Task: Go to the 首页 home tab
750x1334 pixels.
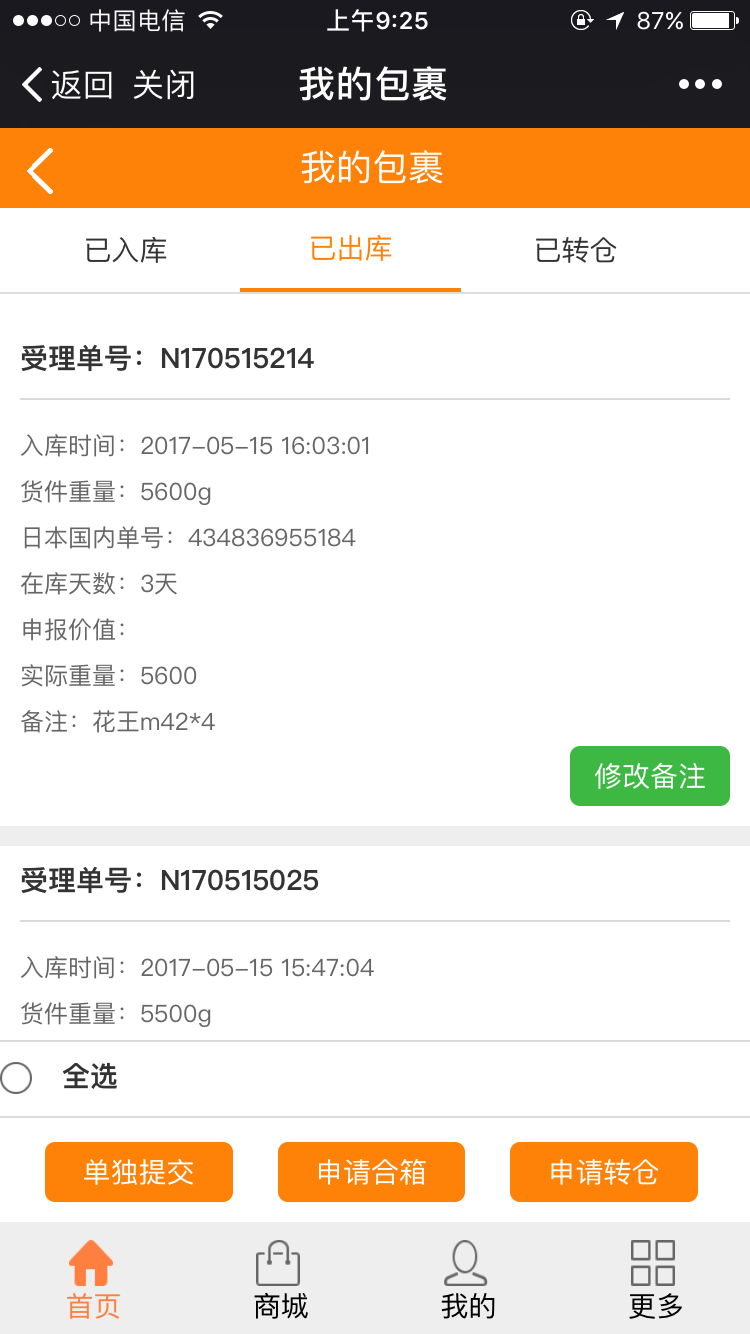Action: click(92, 1279)
